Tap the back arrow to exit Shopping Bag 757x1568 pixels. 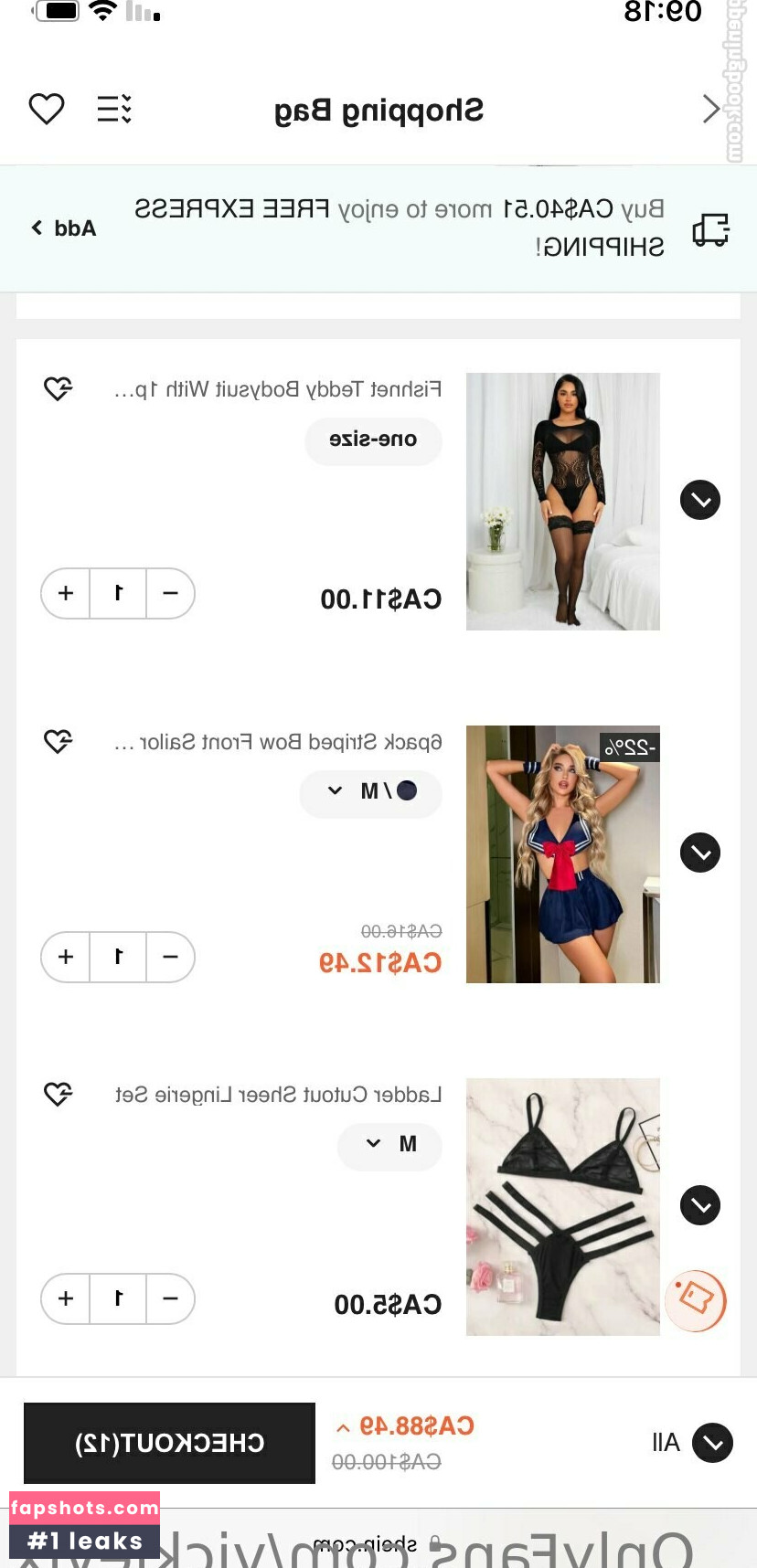(712, 109)
